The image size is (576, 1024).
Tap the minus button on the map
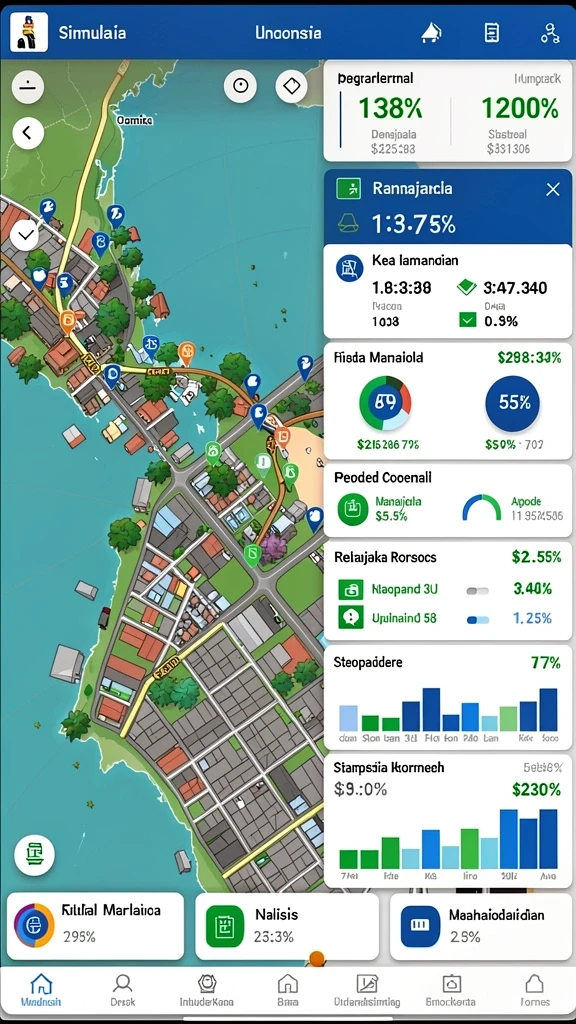tap(27, 87)
